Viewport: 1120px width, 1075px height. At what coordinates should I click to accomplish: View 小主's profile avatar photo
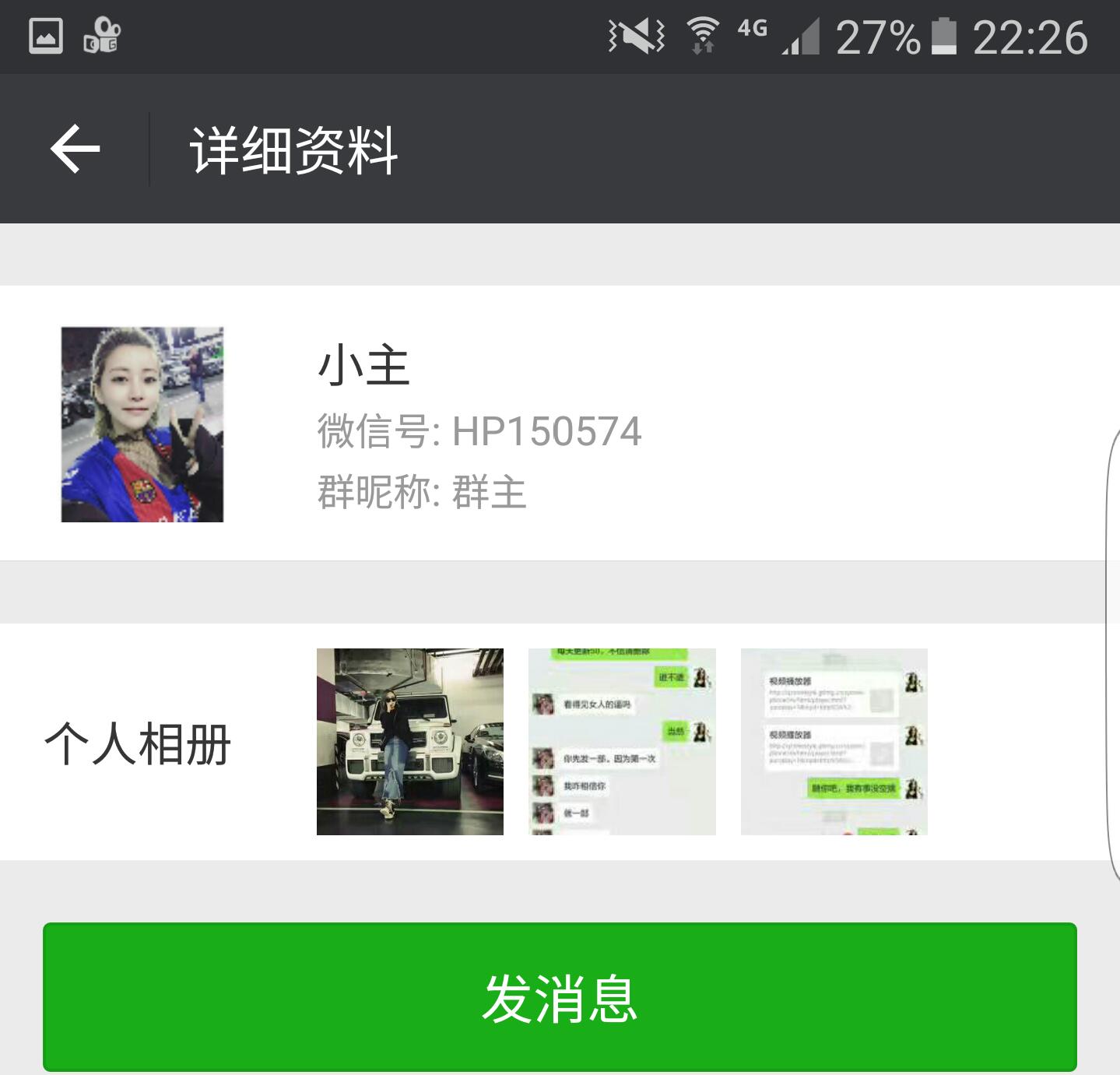pyautogui.click(x=142, y=424)
